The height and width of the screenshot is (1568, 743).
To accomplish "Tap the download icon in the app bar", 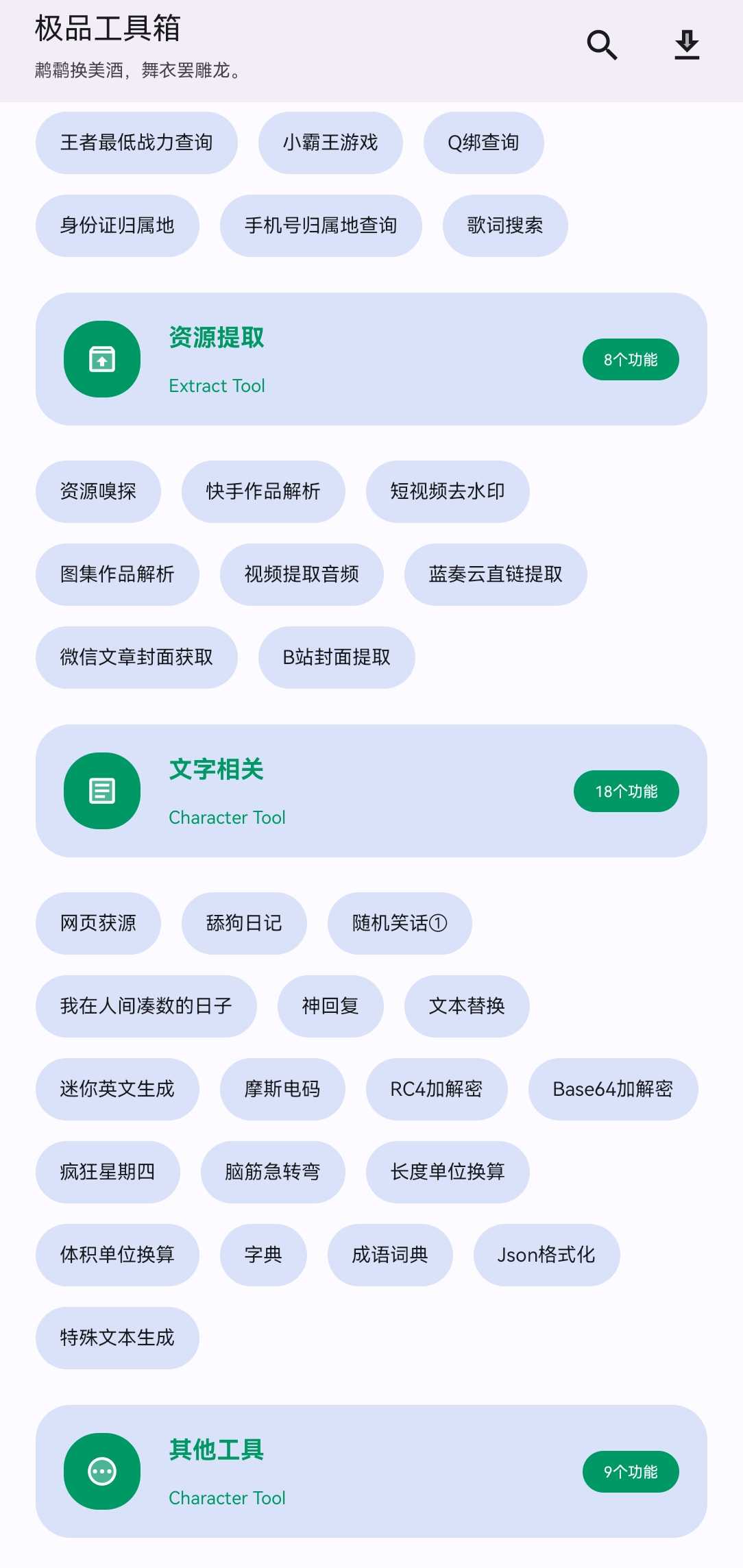I will coord(687,45).
